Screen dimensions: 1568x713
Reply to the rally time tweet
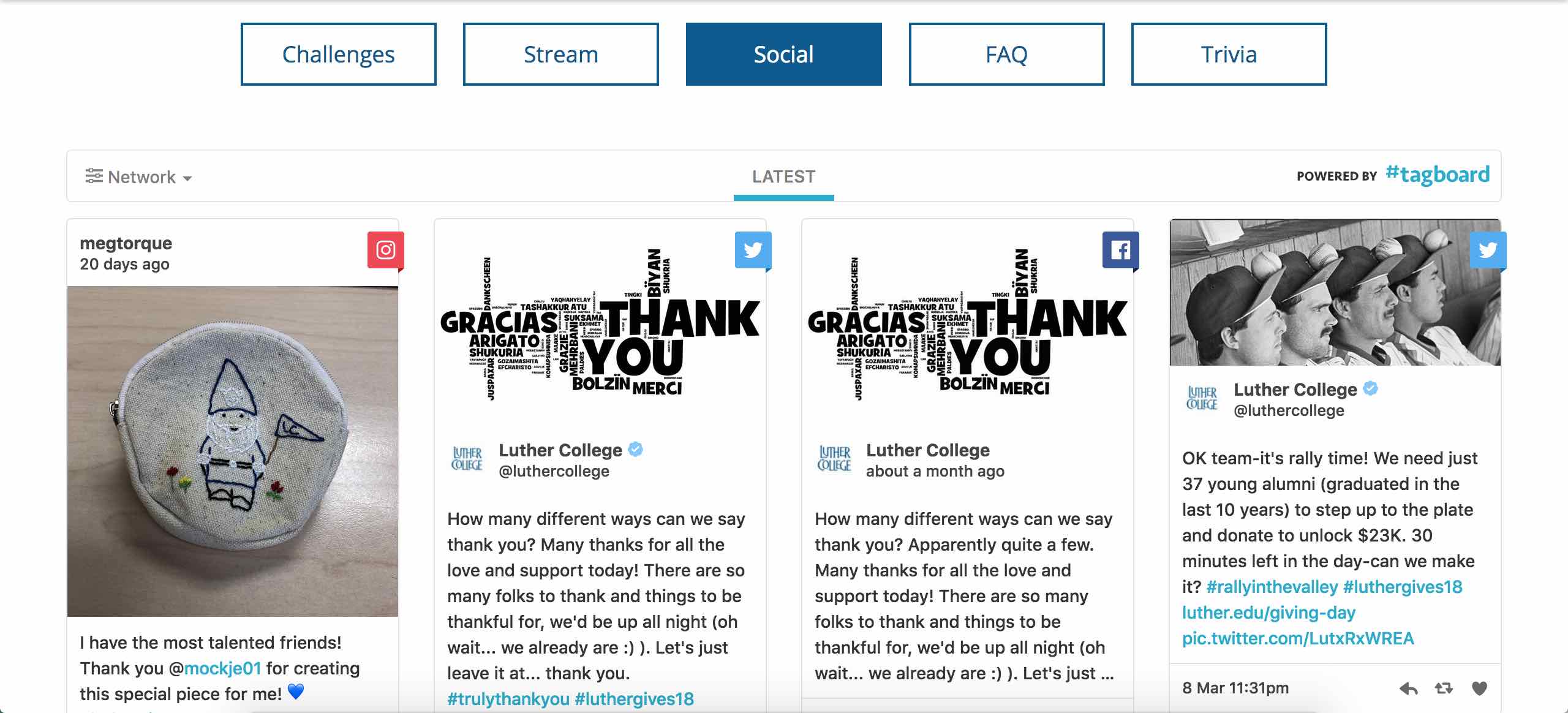(1408, 688)
